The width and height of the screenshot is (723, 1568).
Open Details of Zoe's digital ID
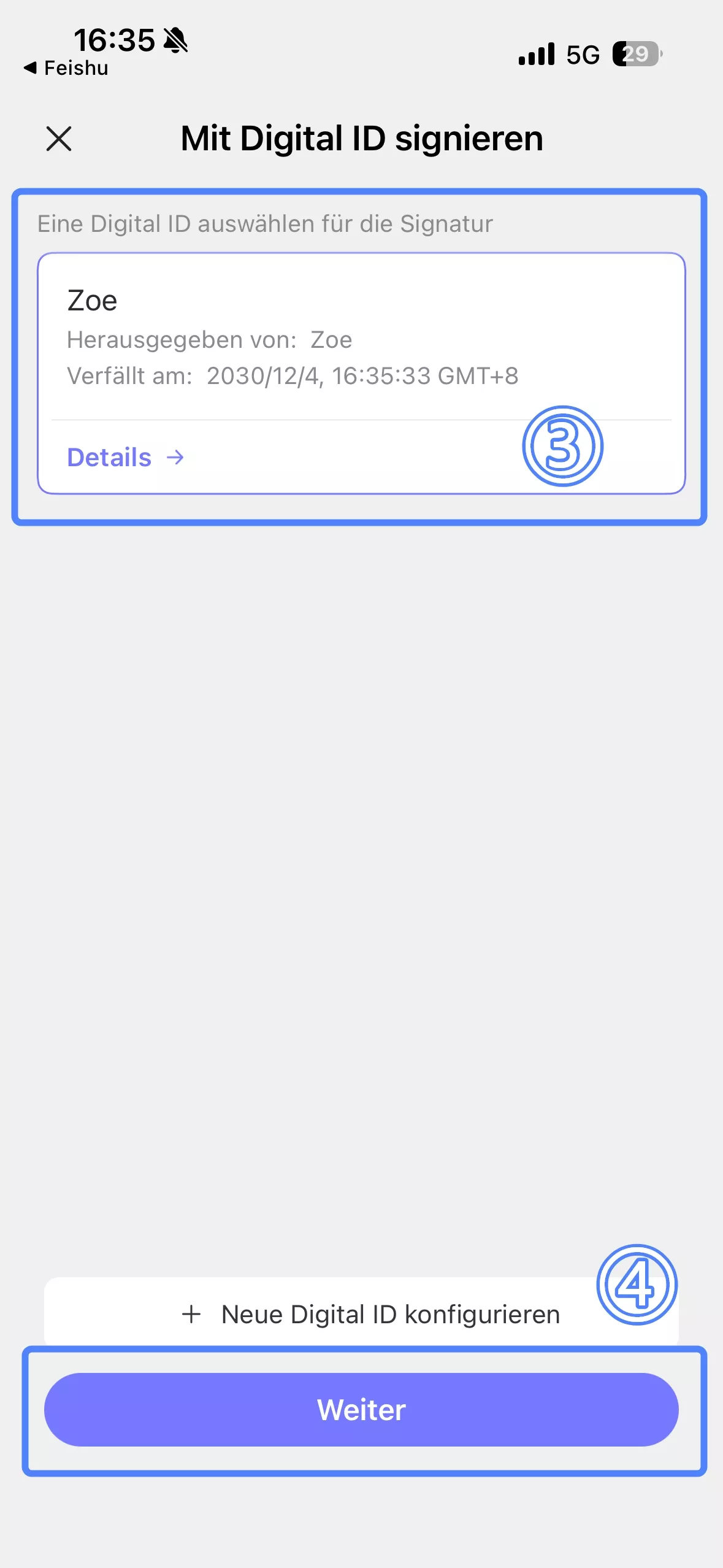125,458
